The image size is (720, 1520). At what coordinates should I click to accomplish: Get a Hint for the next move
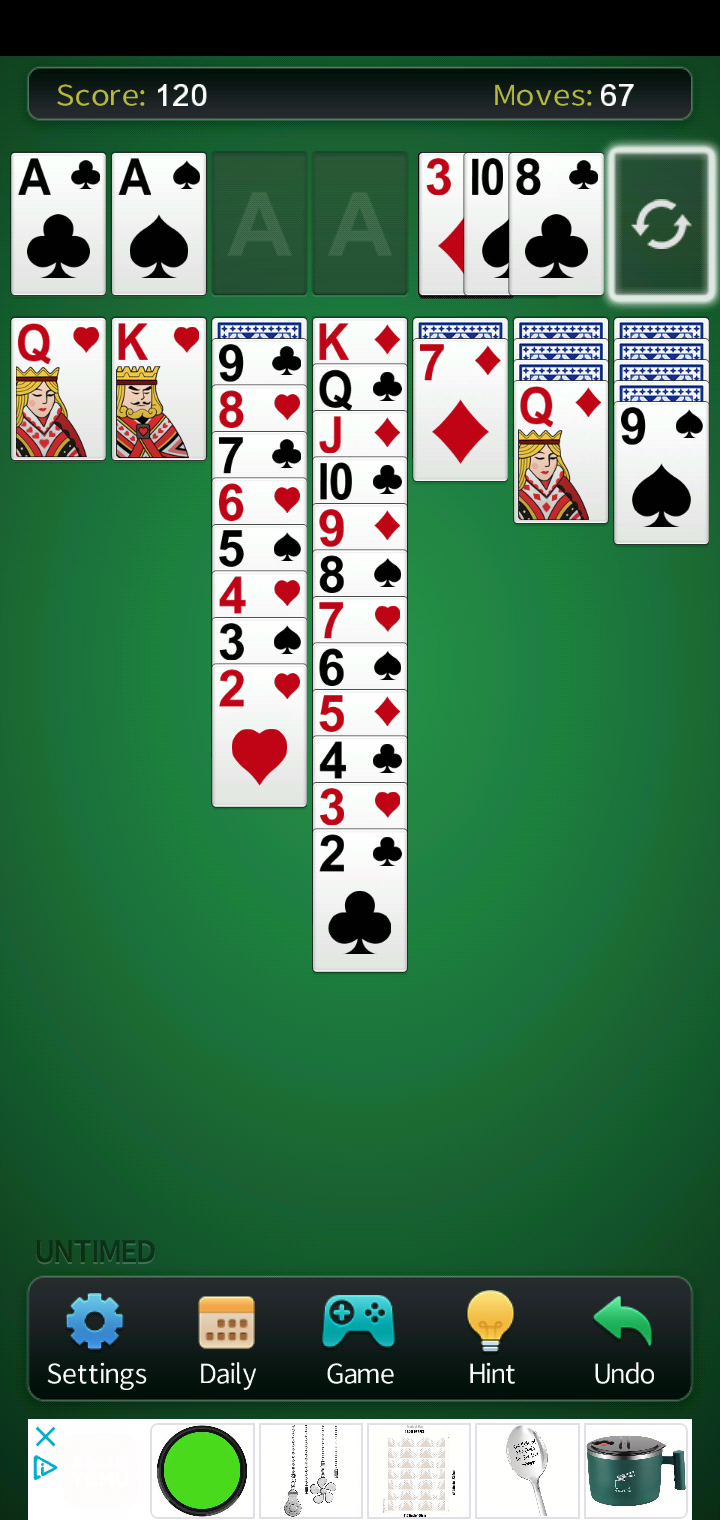click(x=492, y=1340)
